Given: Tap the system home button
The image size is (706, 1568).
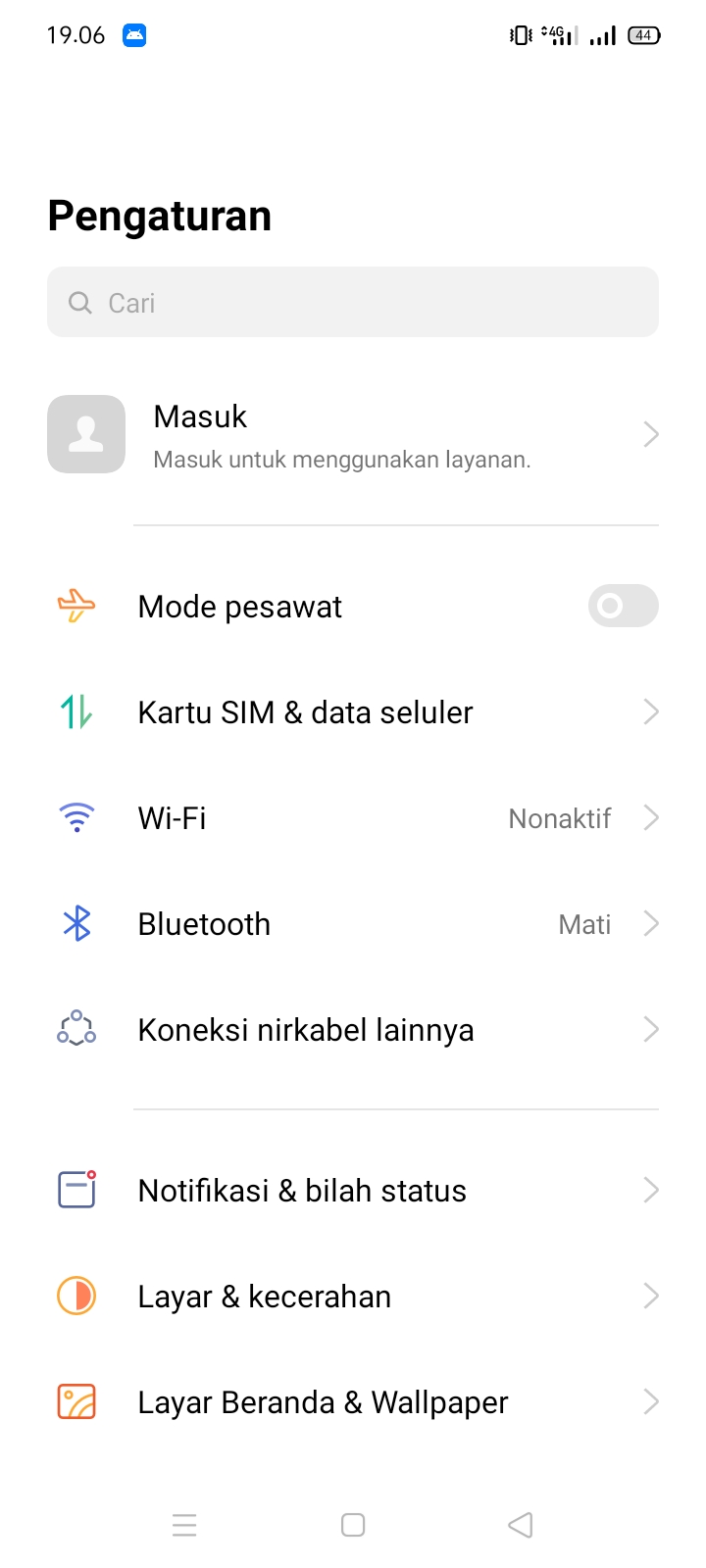Looking at the screenshot, I should pyautogui.click(x=353, y=1525).
